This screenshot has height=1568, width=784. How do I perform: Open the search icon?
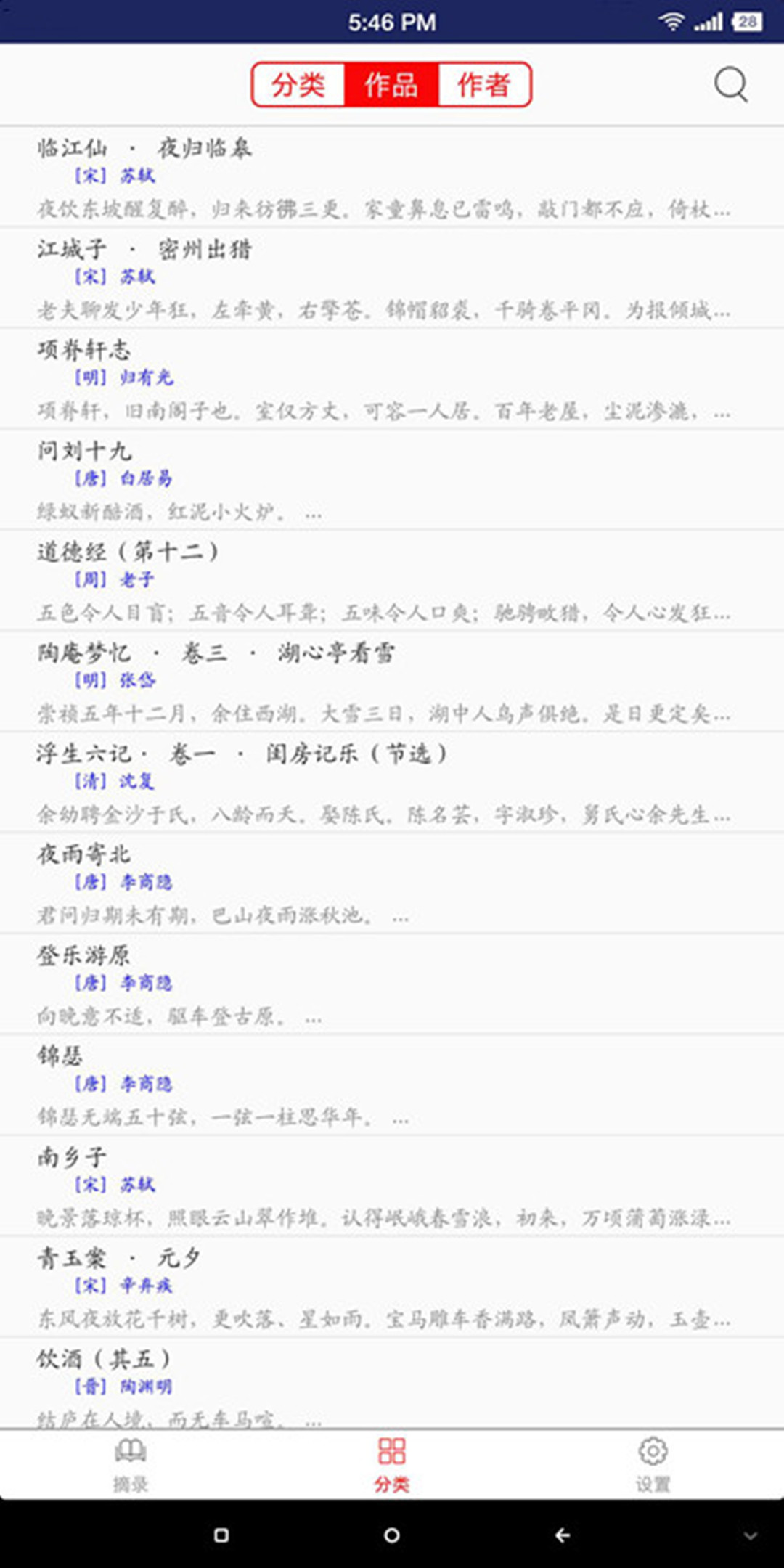(x=730, y=85)
